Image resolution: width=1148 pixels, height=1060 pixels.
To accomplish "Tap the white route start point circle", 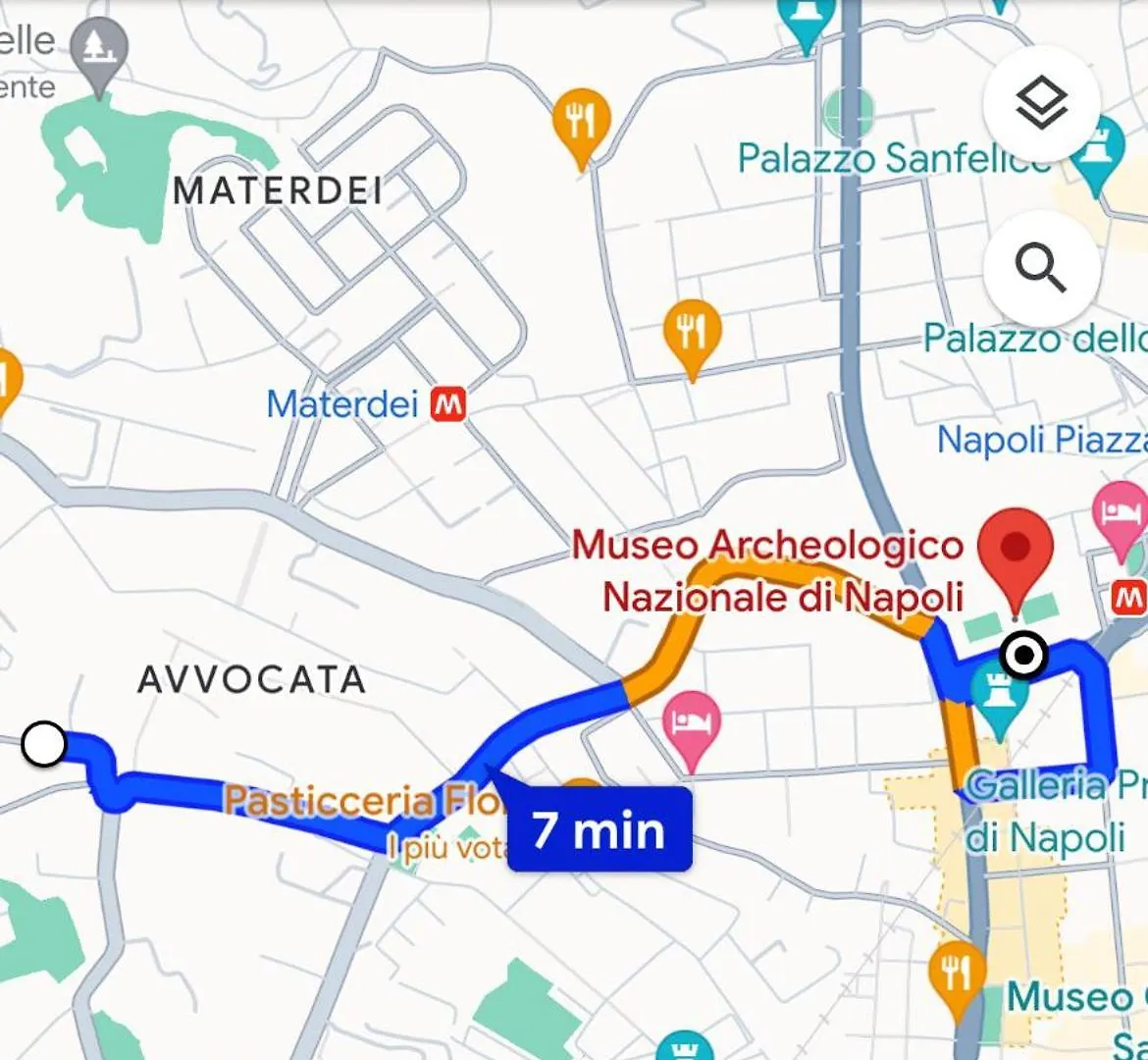I will pos(43,744).
